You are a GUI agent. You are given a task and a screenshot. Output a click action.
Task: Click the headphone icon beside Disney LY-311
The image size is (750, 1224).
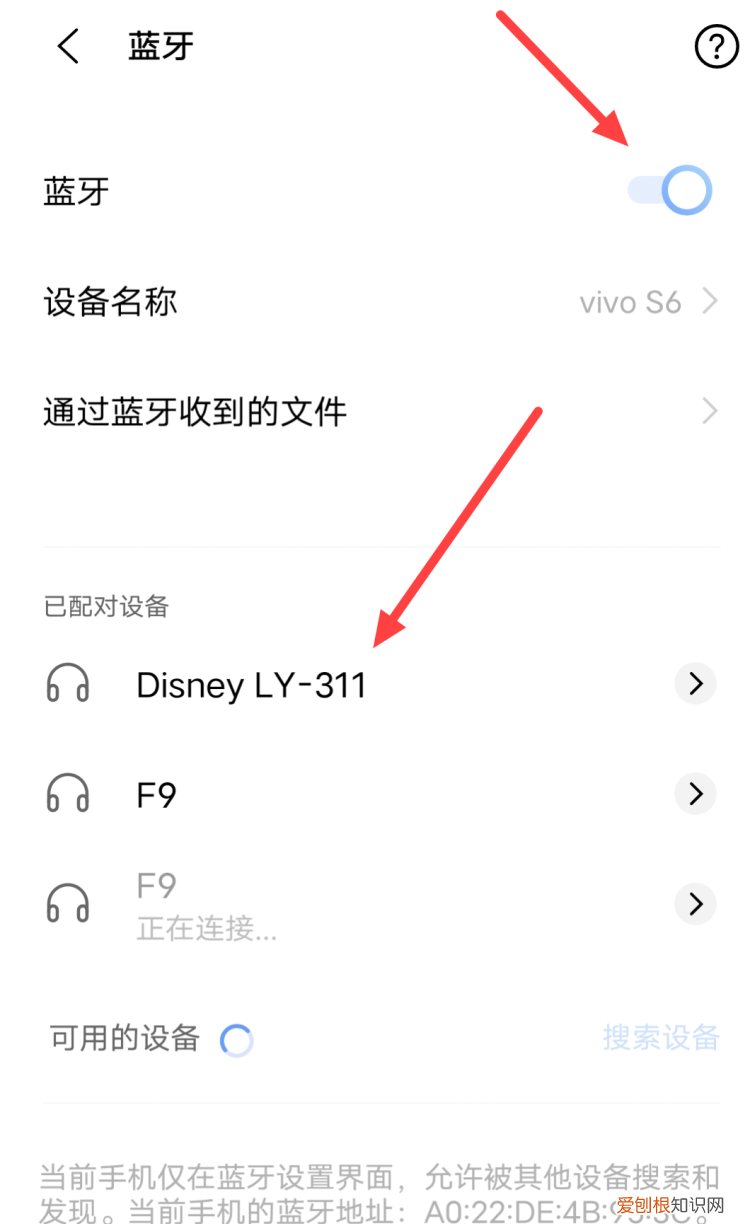67,684
